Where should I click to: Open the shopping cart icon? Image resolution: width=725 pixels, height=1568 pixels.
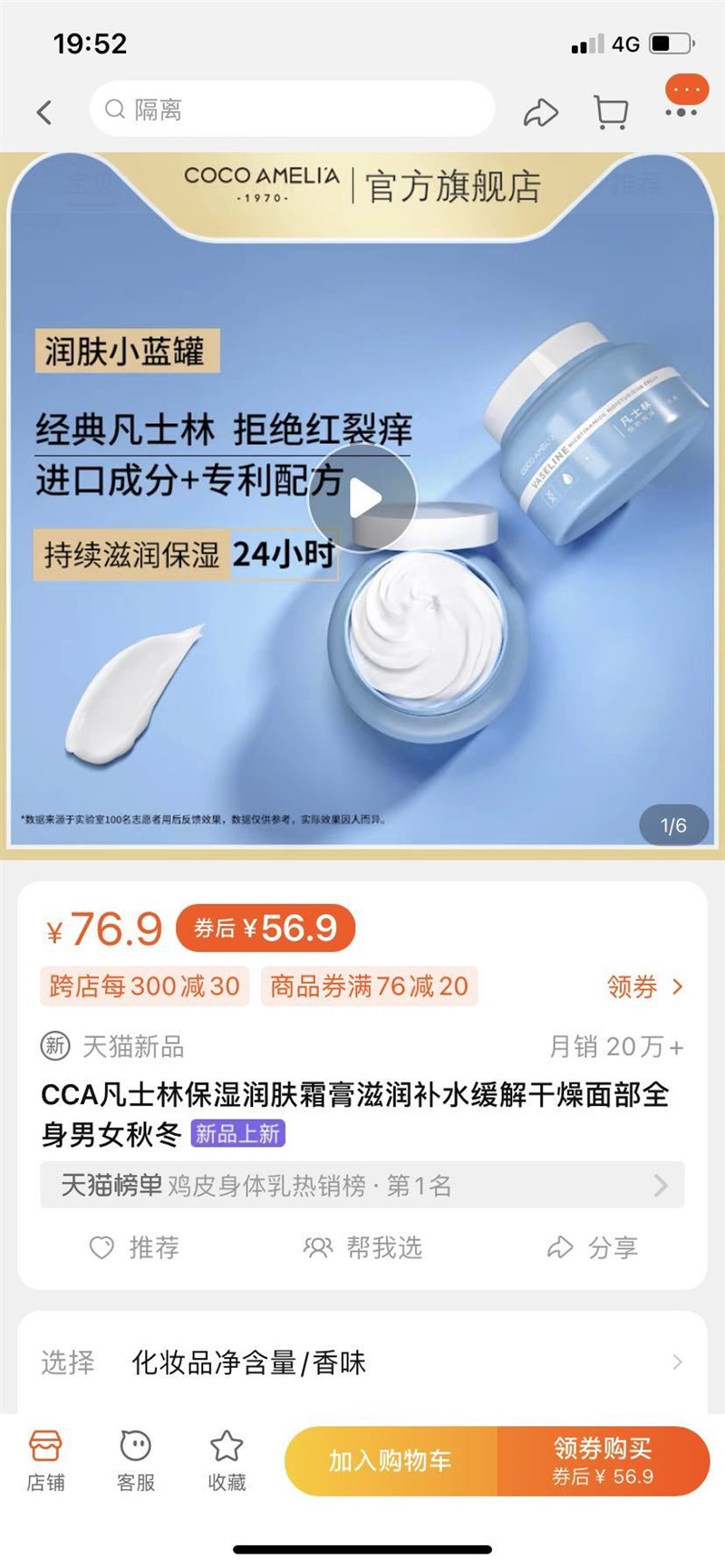pos(611,112)
